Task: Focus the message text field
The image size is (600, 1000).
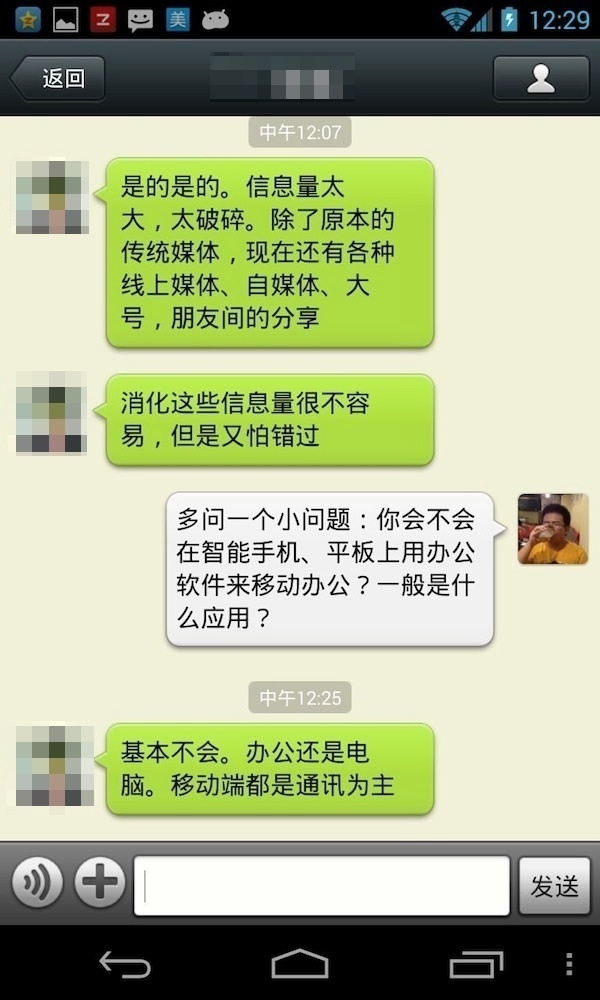Action: click(x=322, y=885)
